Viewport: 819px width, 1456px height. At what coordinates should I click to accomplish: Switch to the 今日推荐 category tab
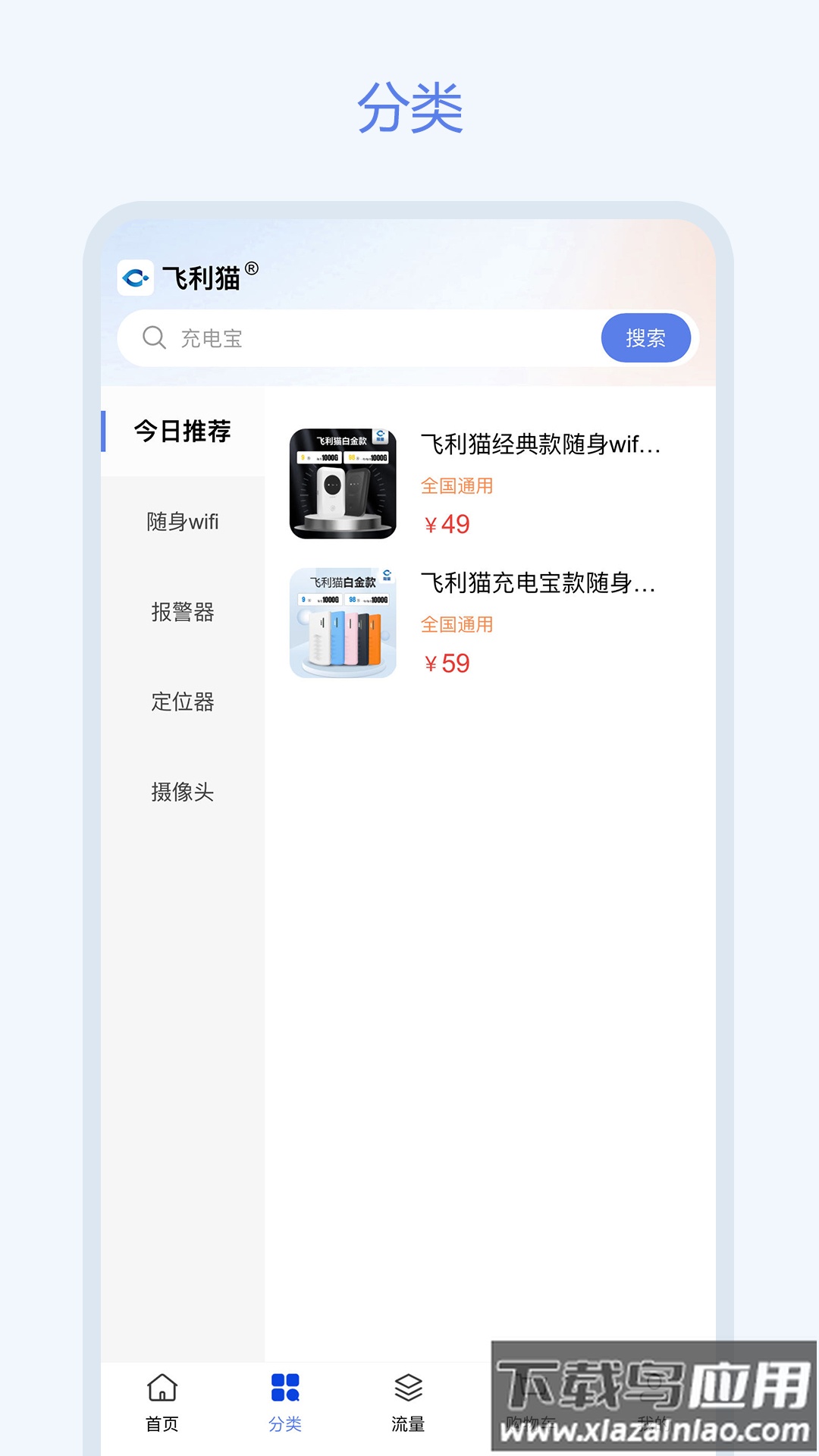click(182, 431)
